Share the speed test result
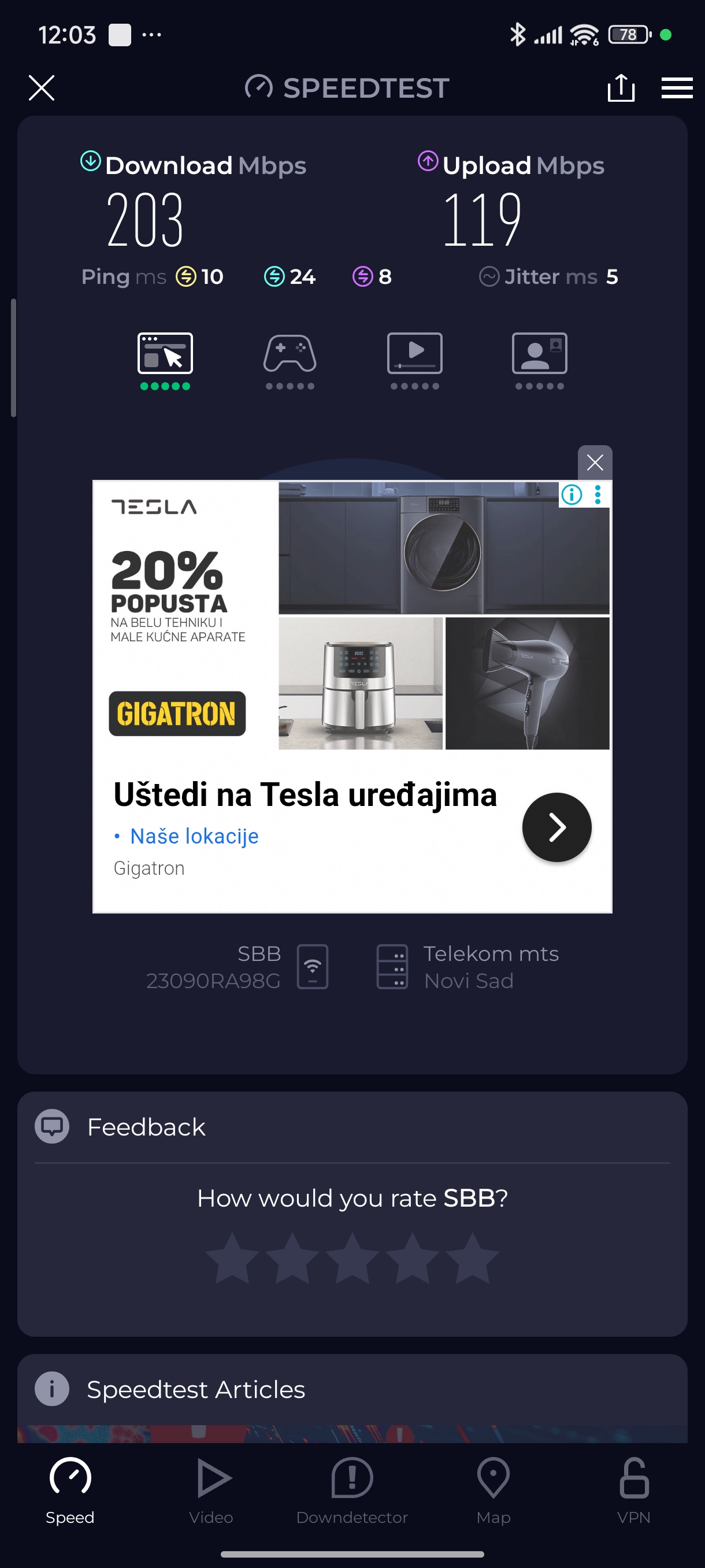705x1568 pixels. (621, 88)
